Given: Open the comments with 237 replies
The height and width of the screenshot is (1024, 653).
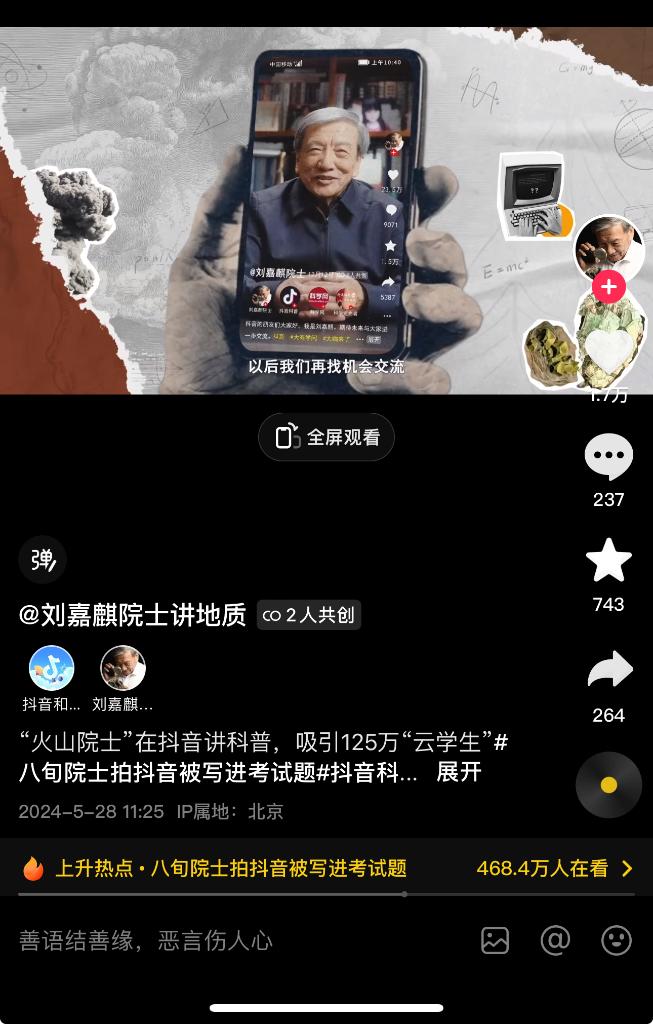Looking at the screenshot, I should coord(608,458).
